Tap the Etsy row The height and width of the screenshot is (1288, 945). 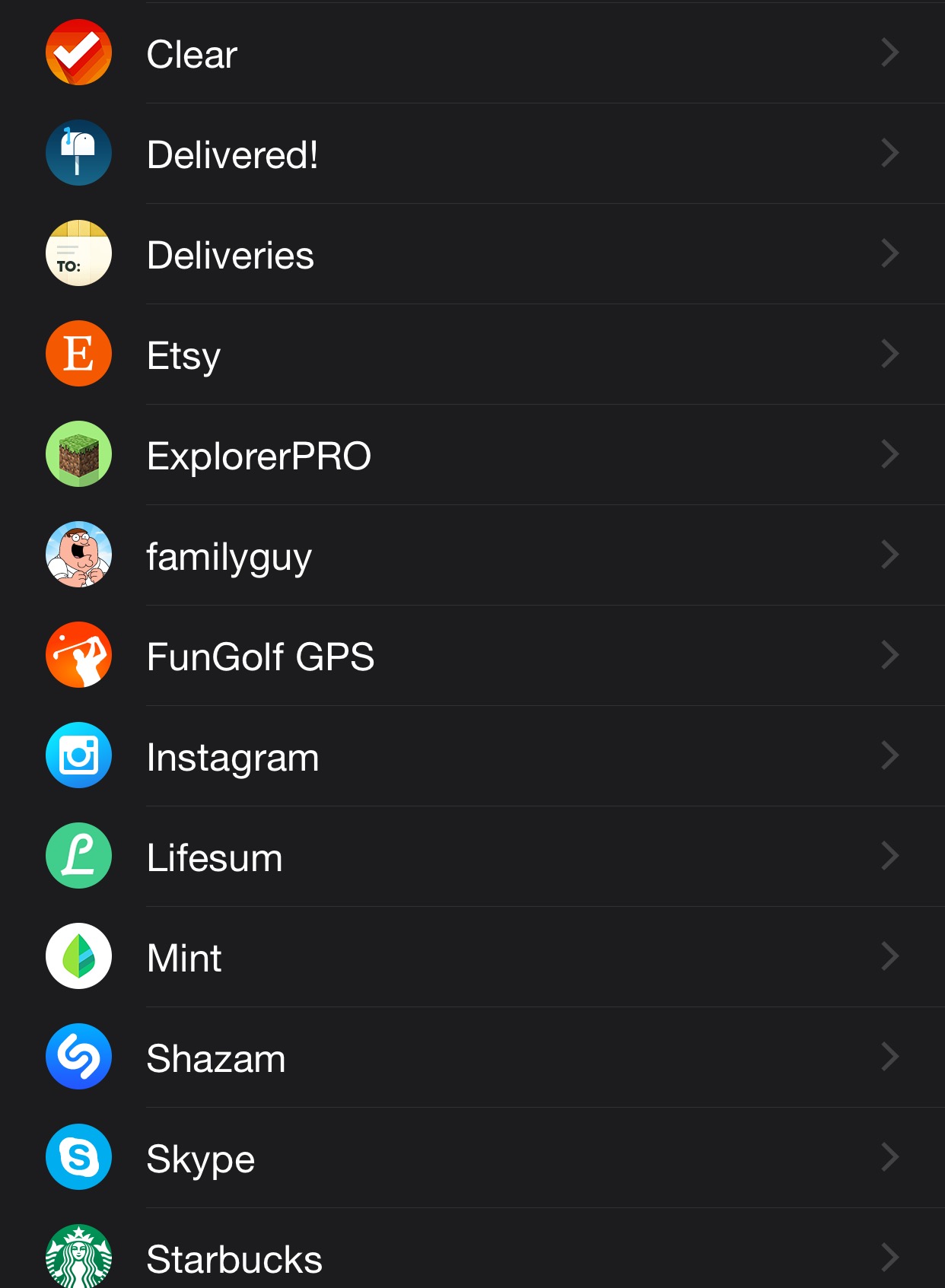coord(183,355)
